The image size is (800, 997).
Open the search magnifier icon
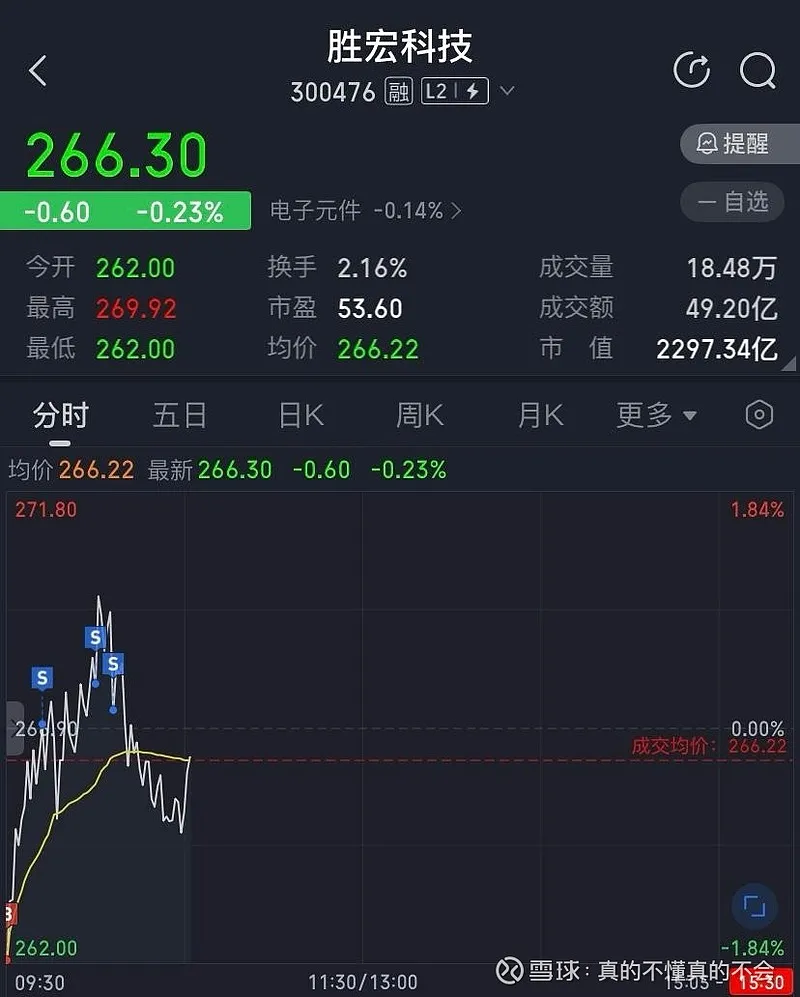(x=758, y=70)
